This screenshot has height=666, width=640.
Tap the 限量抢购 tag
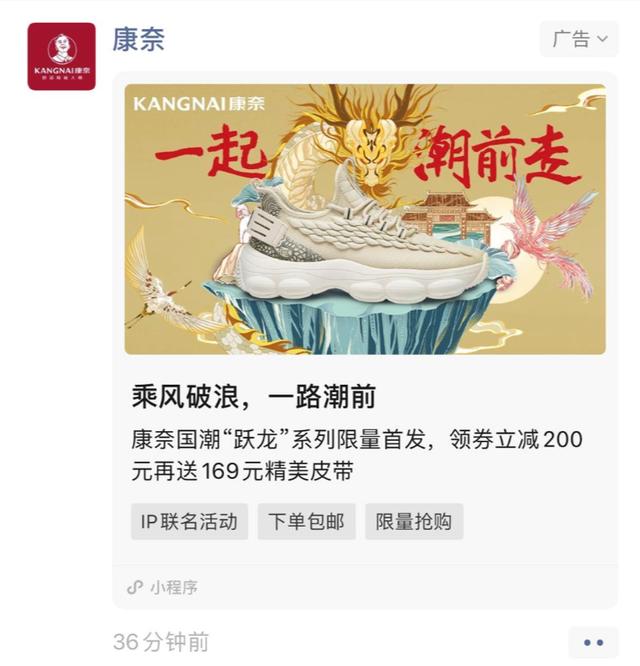414,521
